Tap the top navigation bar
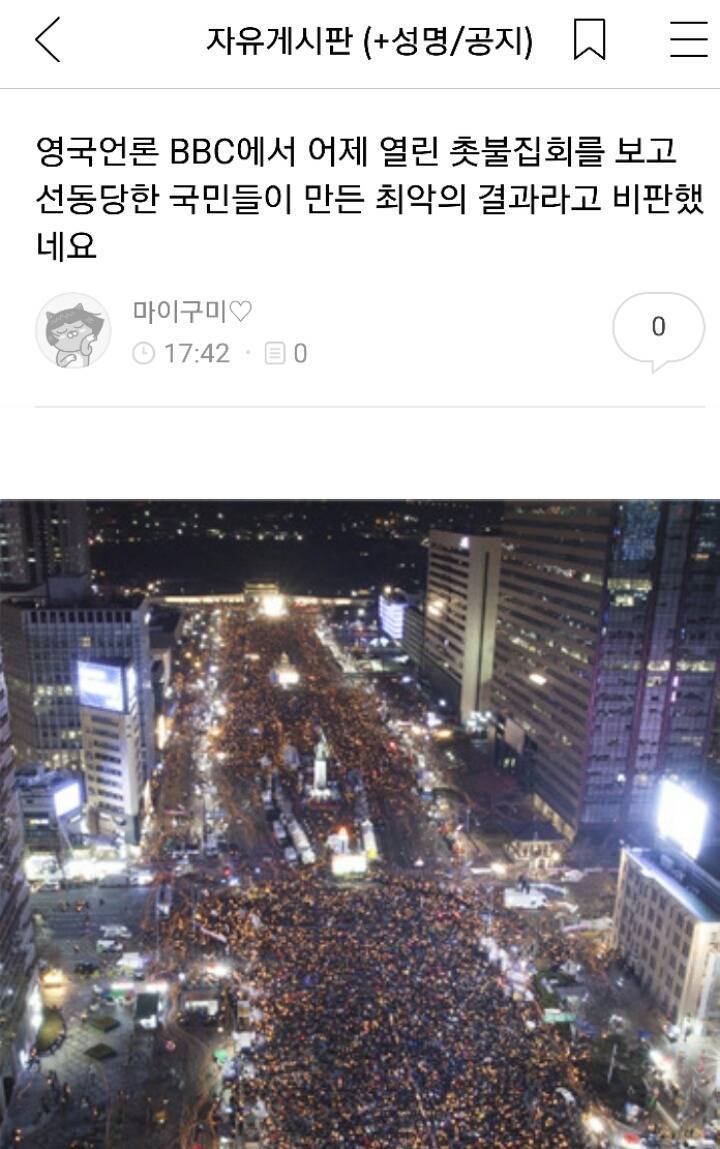Image resolution: width=720 pixels, height=1149 pixels. [x=360, y=42]
